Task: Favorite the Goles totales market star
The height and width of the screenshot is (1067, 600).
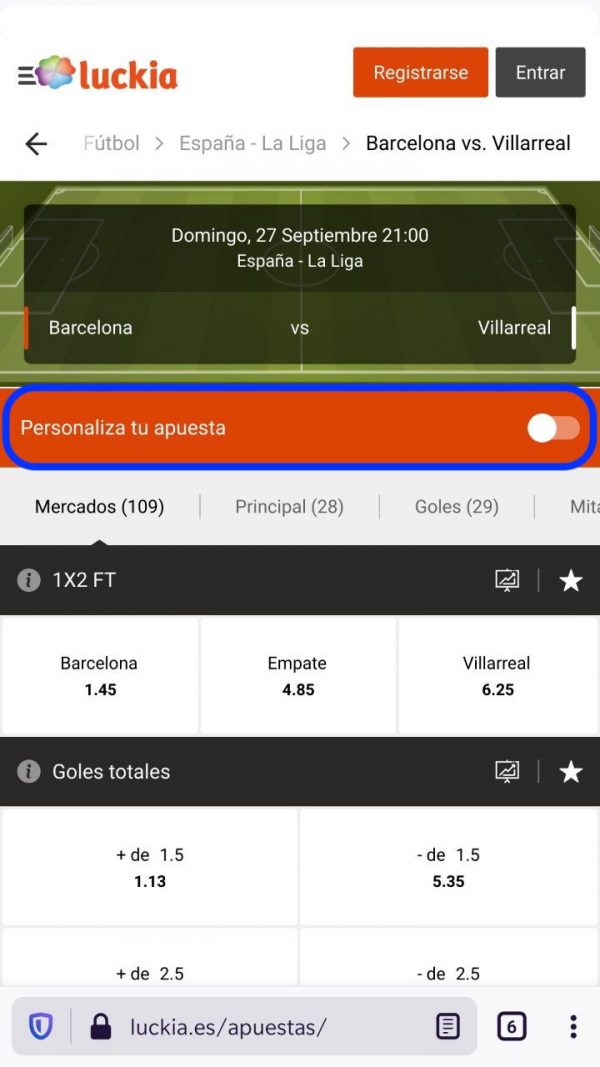Action: [571, 772]
